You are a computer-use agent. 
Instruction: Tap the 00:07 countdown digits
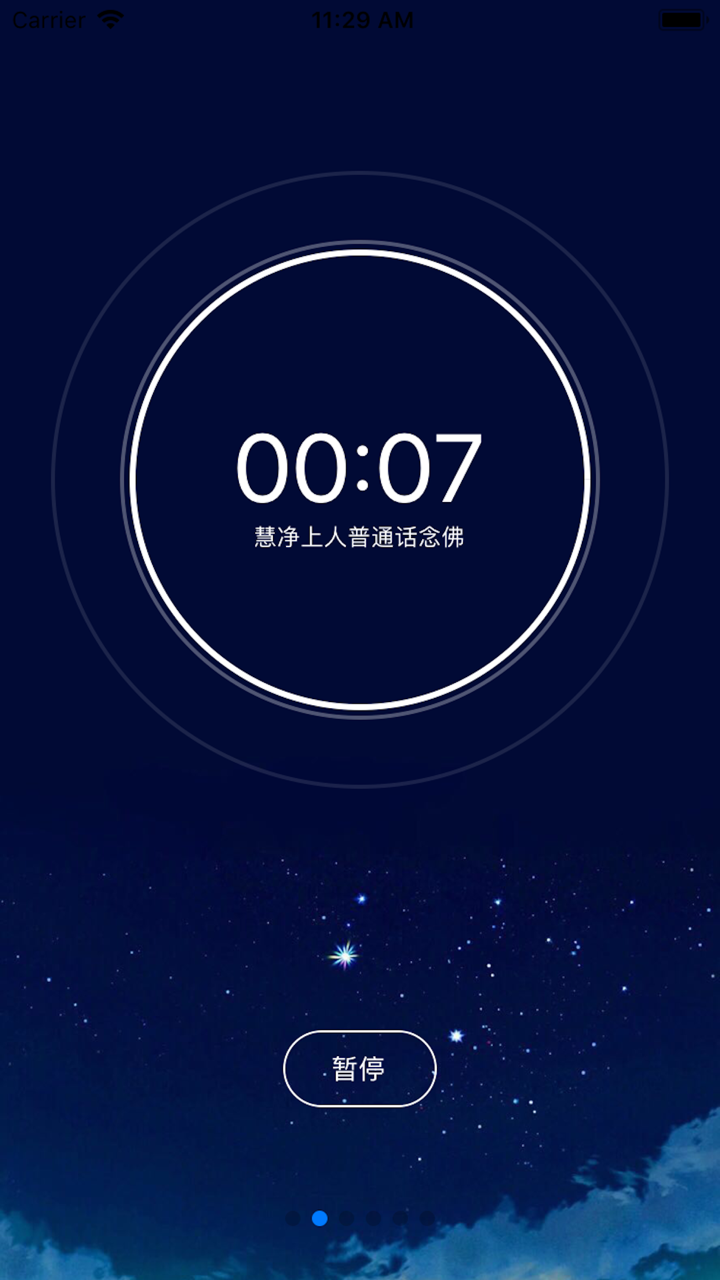[x=360, y=465]
